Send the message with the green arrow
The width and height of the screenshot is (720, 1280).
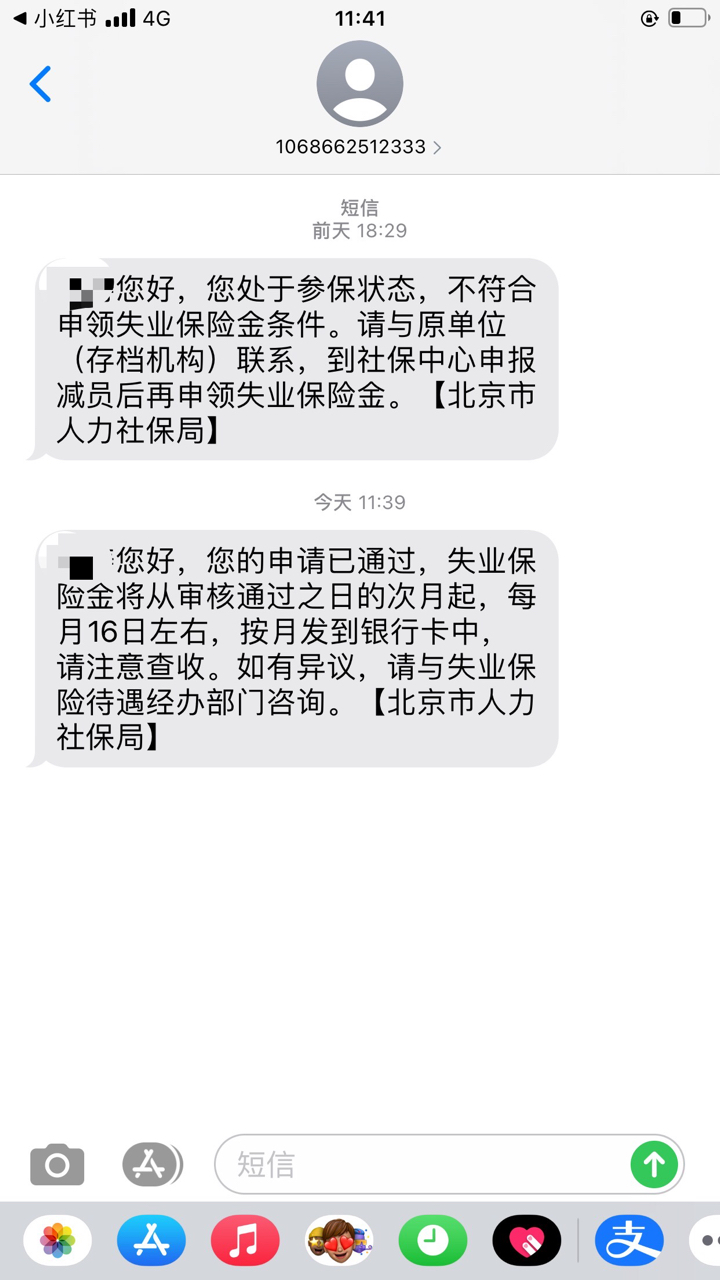[x=654, y=1165]
